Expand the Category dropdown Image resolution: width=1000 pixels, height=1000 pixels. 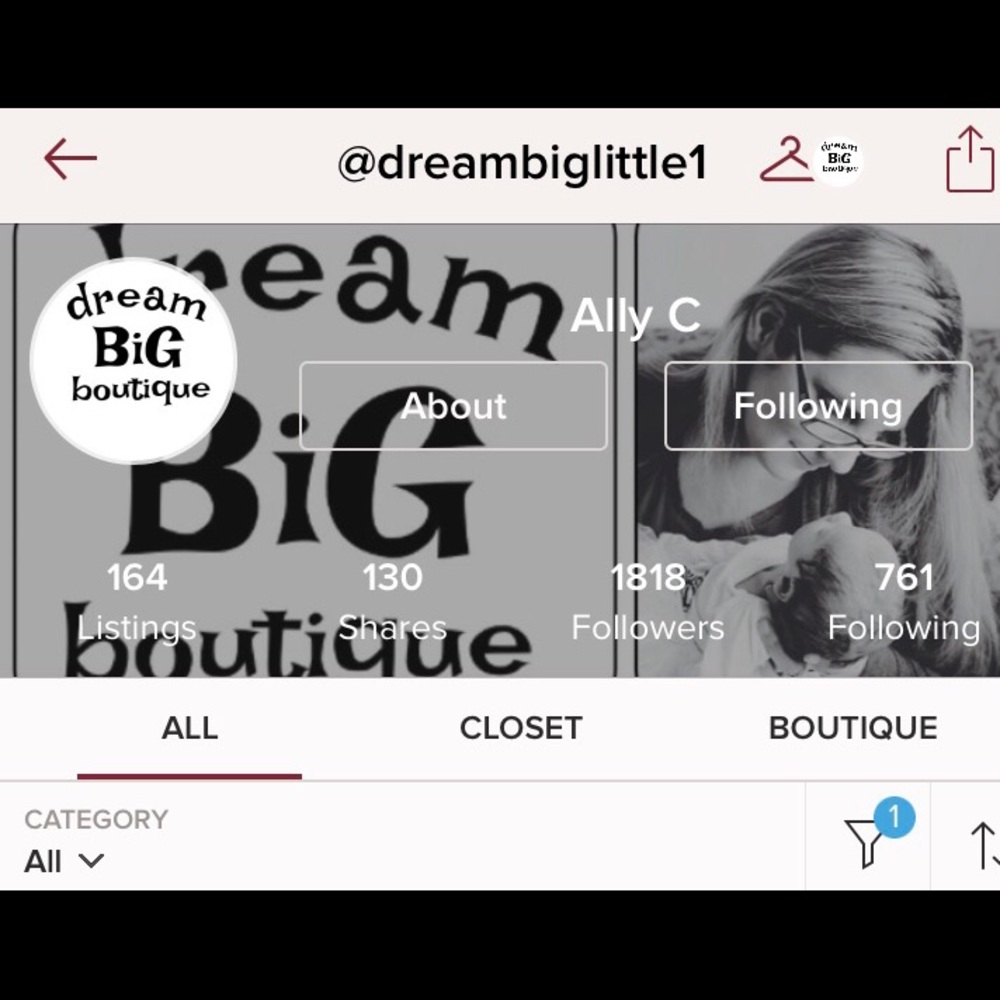(x=66, y=860)
